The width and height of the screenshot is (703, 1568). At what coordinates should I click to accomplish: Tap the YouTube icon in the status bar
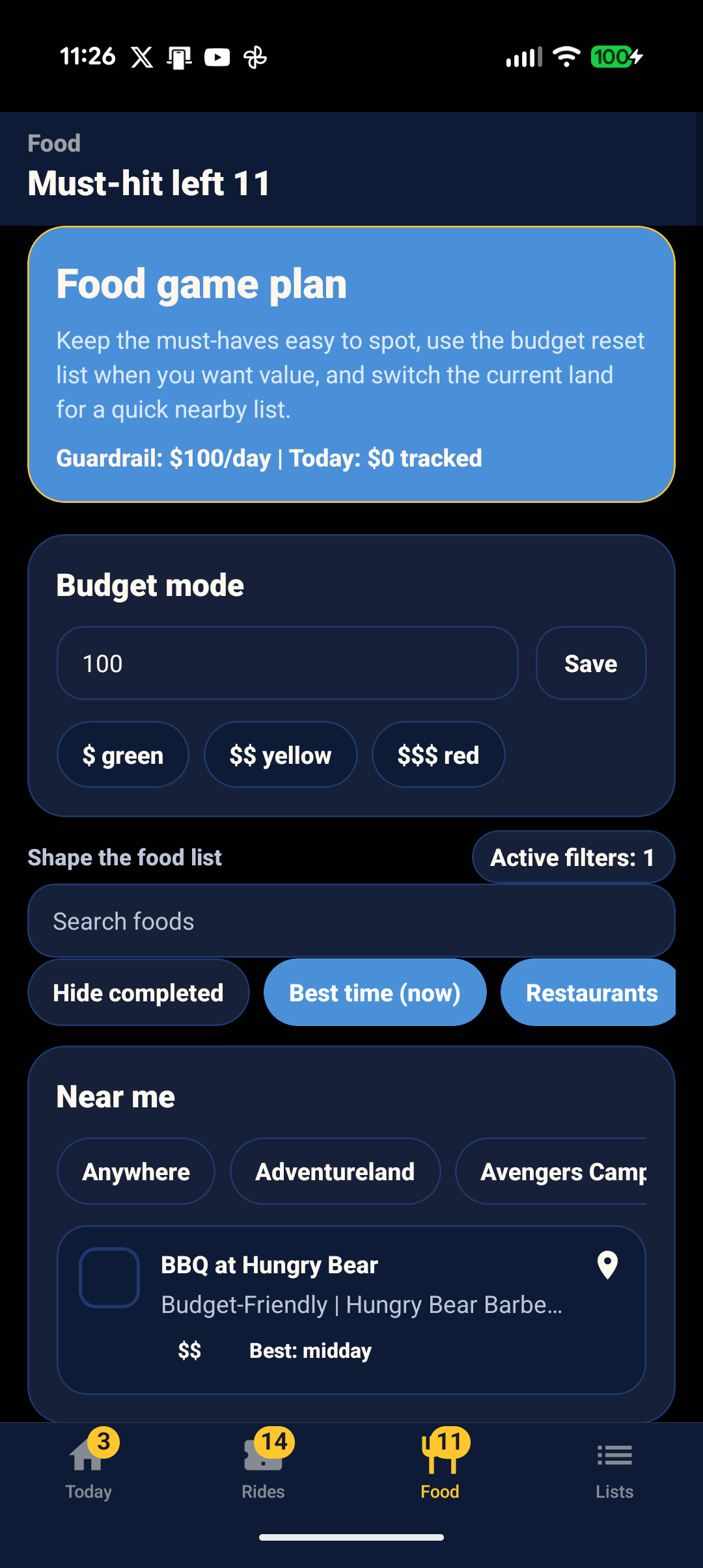click(218, 57)
